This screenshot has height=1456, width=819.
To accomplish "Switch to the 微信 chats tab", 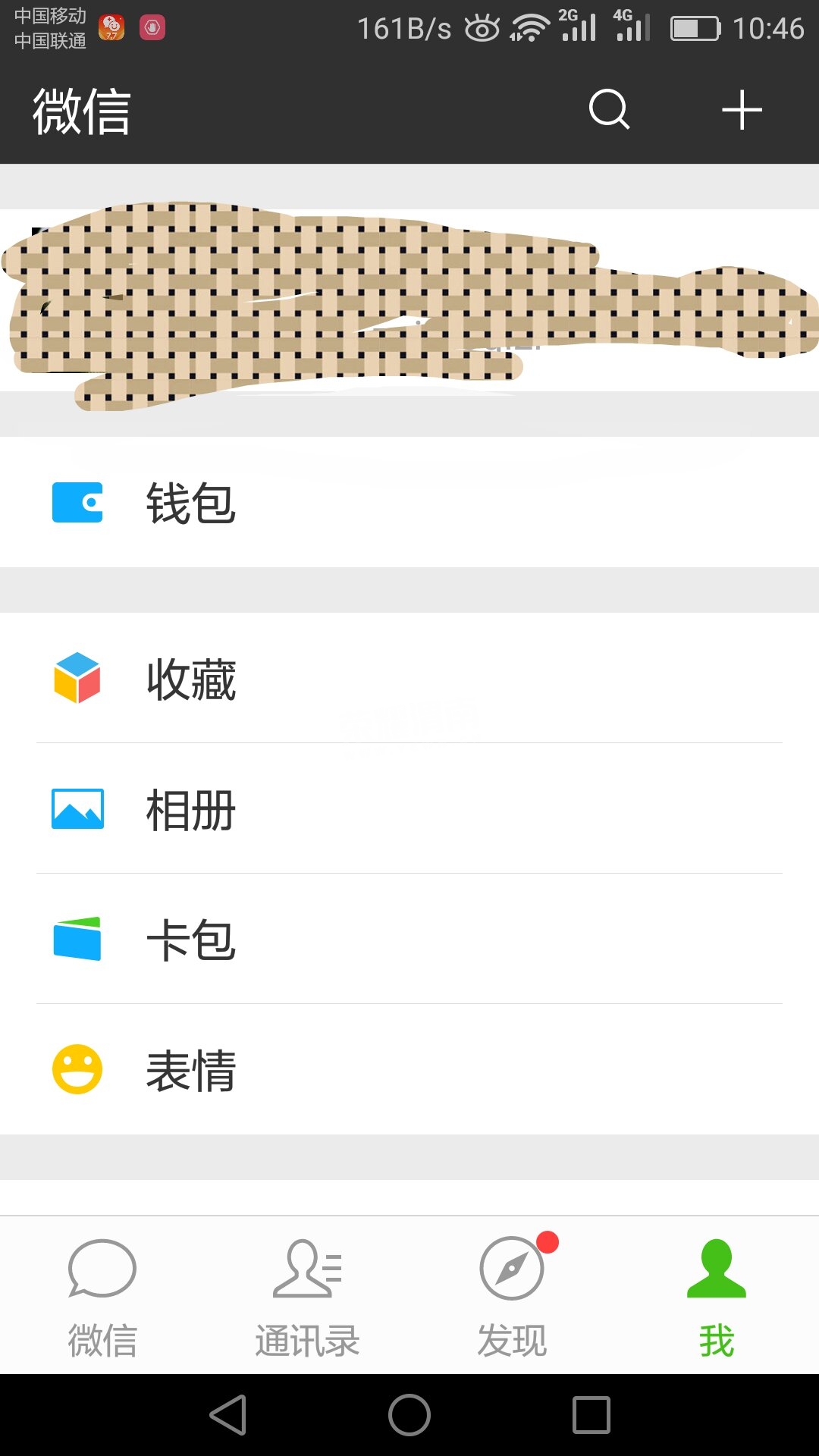I will (x=102, y=1297).
